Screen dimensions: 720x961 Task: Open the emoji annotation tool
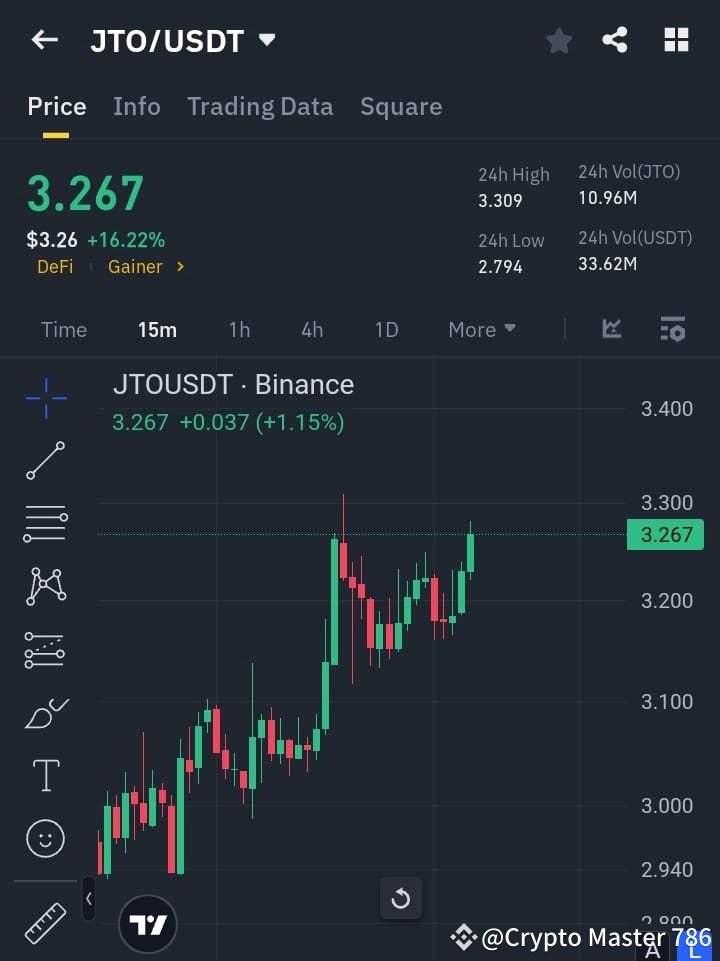pyautogui.click(x=44, y=838)
